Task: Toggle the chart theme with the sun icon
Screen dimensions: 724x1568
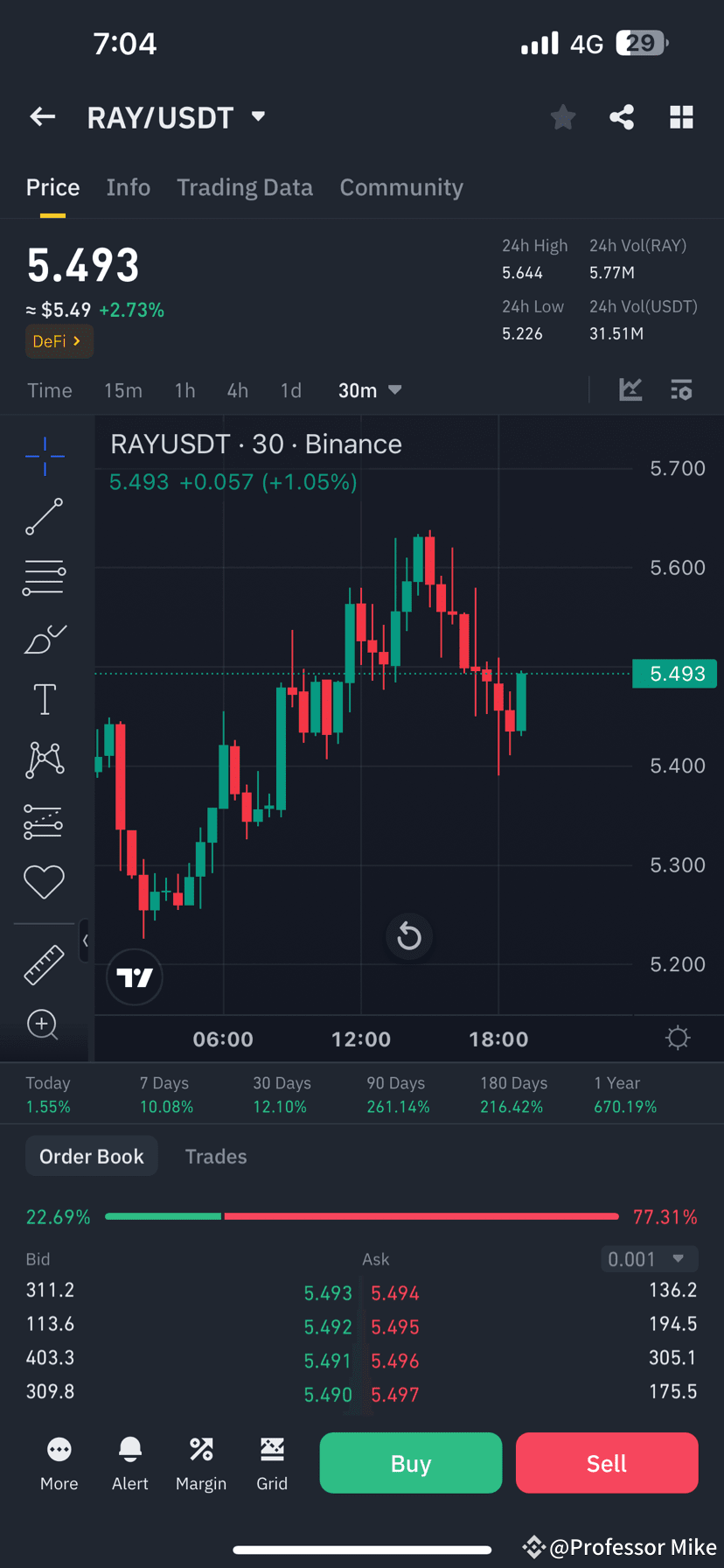Action: (x=678, y=1037)
